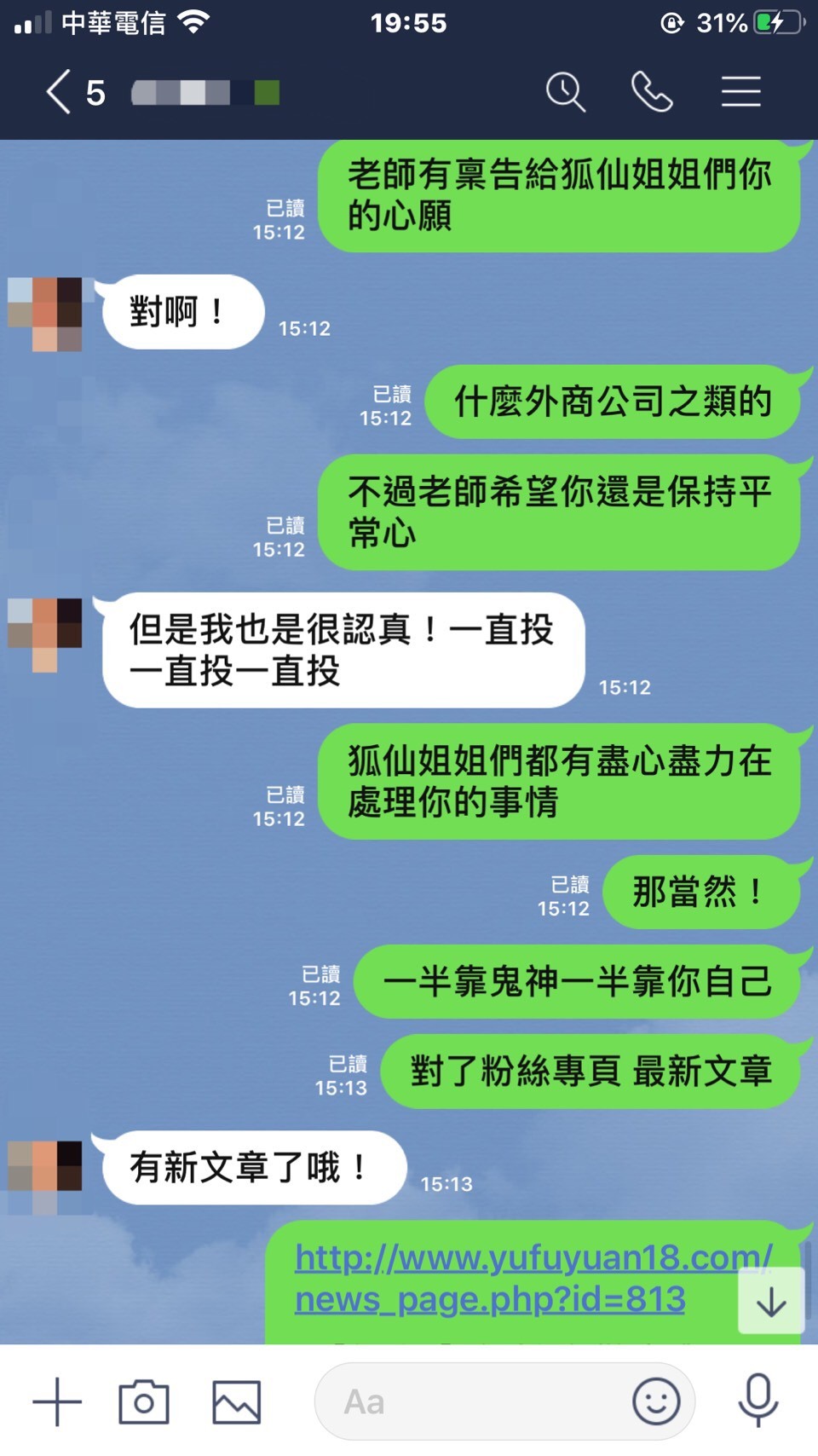Open the emoji sticker picker
This screenshot has height=1456, width=818.
click(x=656, y=1401)
